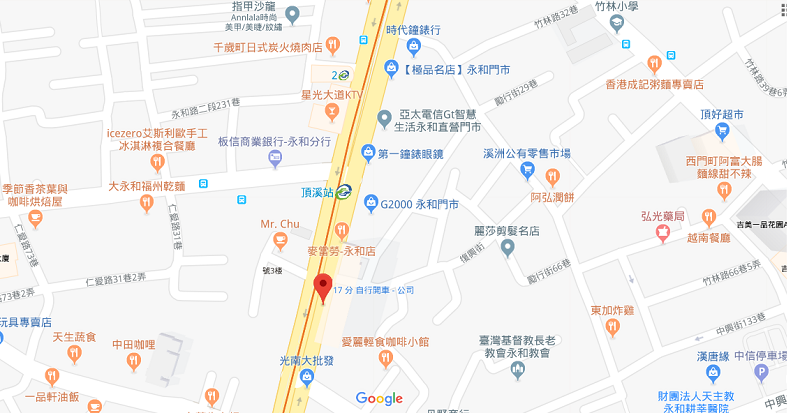Select 板信商業銀行-永和分行 bank marker

click(x=274, y=158)
